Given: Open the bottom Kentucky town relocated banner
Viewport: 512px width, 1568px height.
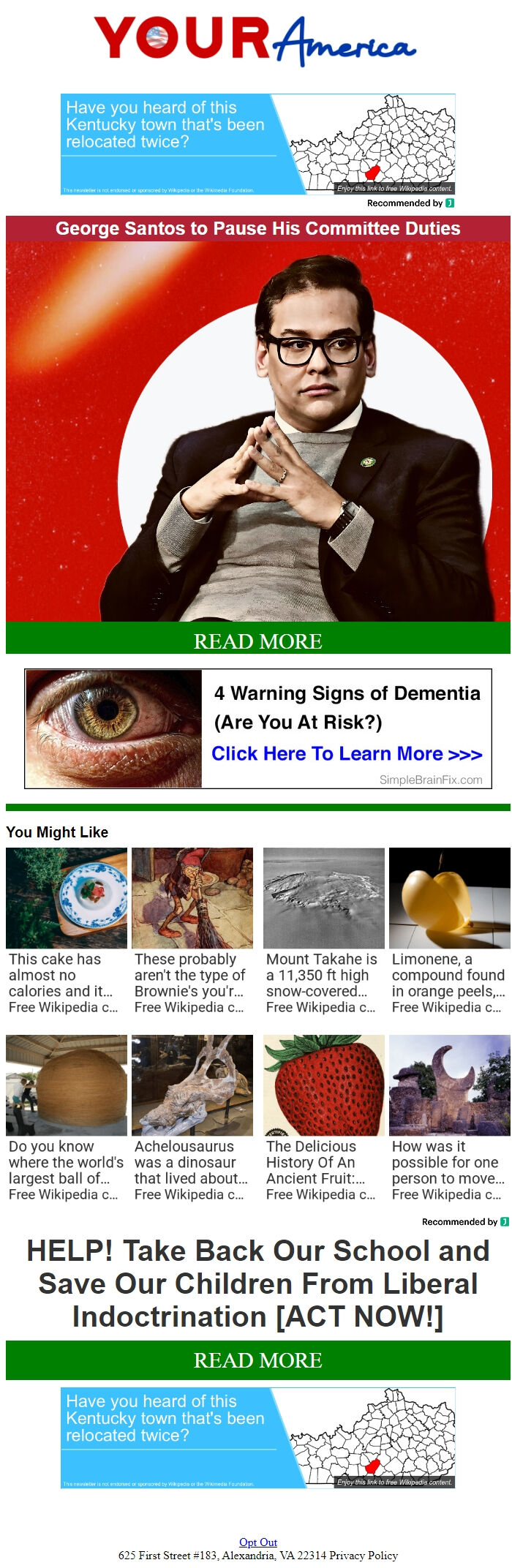Looking at the screenshot, I should tap(257, 1437).
